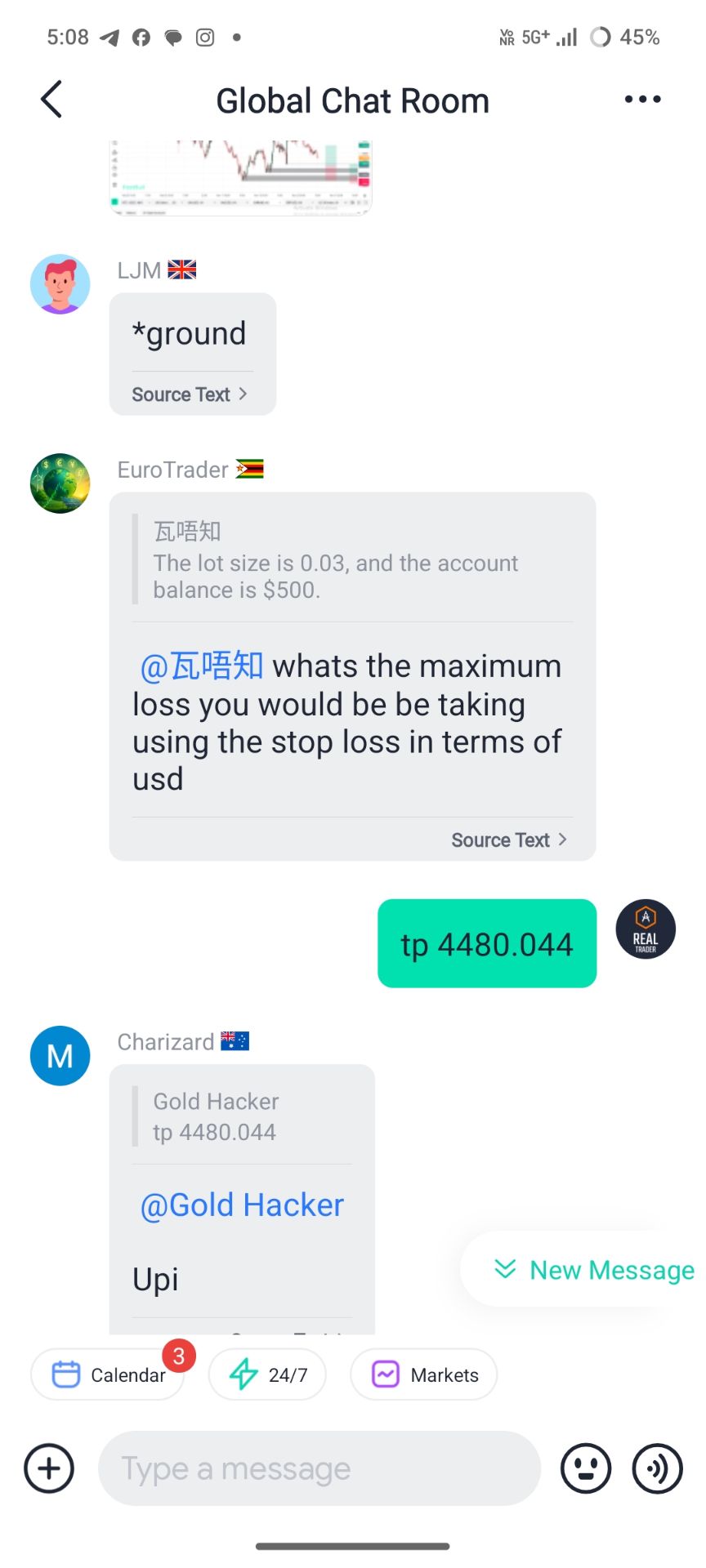The width and height of the screenshot is (706, 1568).
Task: Open the 24/7 chip
Action: [268, 1375]
